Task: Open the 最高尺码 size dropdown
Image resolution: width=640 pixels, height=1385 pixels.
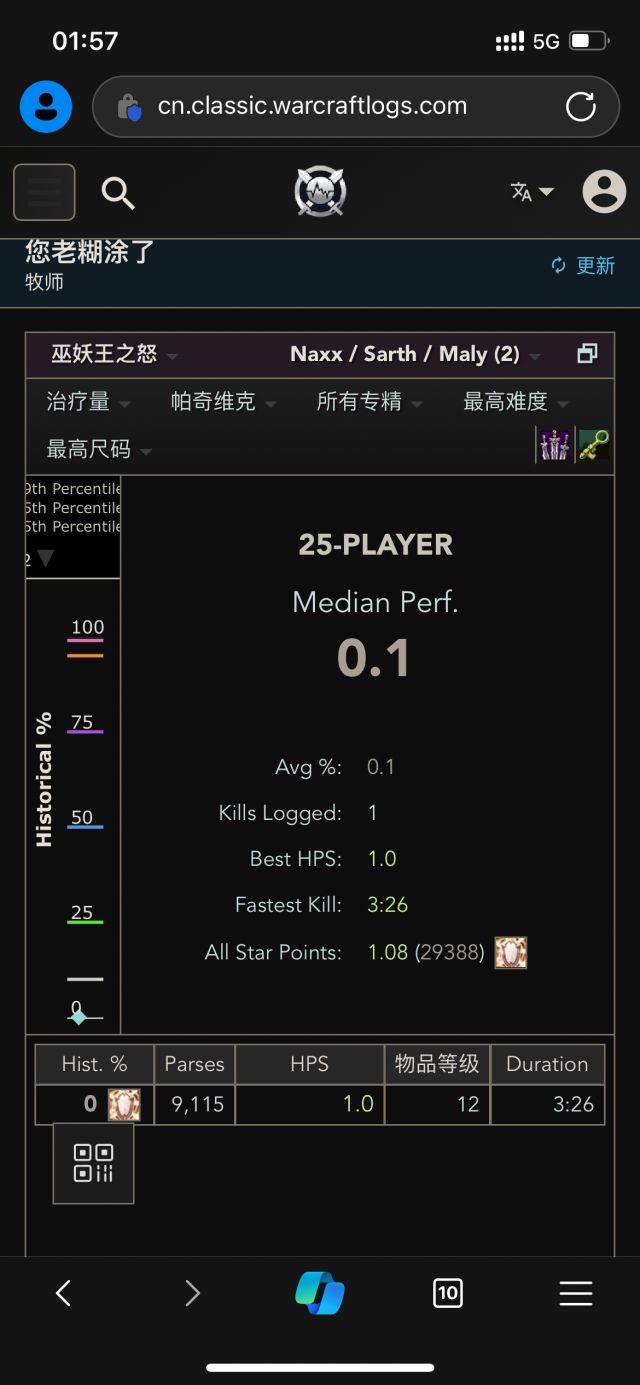Action: [x=98, y=450]
